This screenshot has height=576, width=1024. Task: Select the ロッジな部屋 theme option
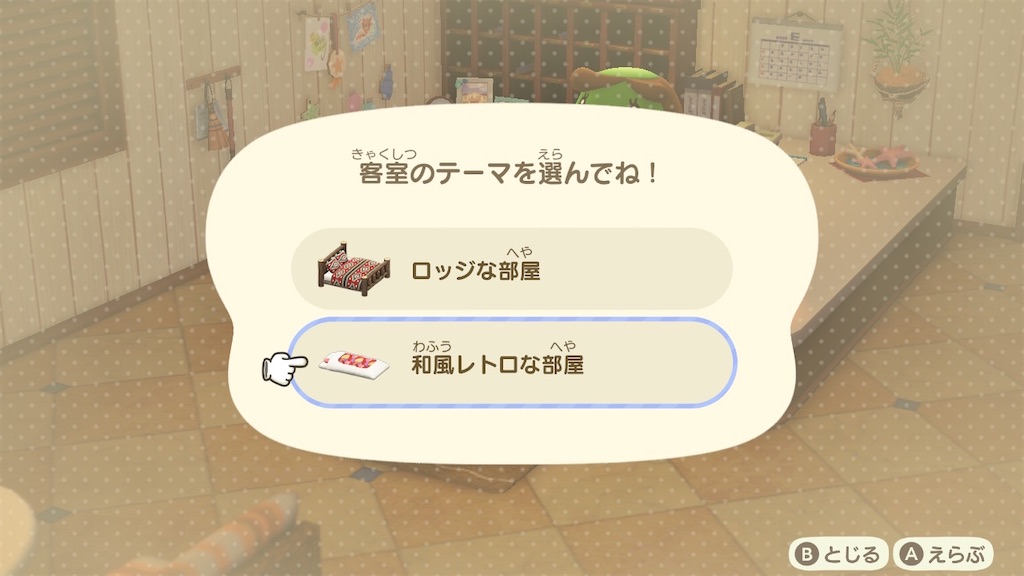coord(511,268)
